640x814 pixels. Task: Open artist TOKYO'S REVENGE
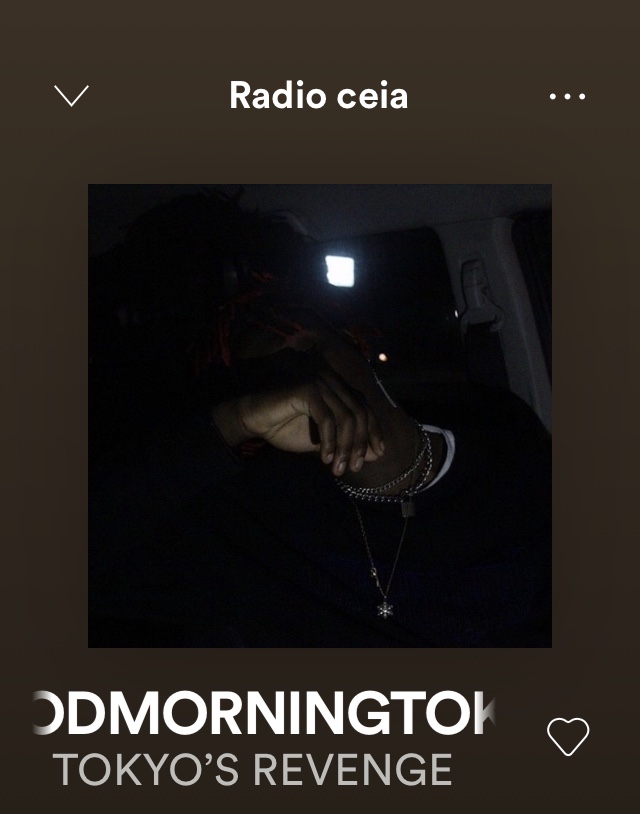point(252,771)
